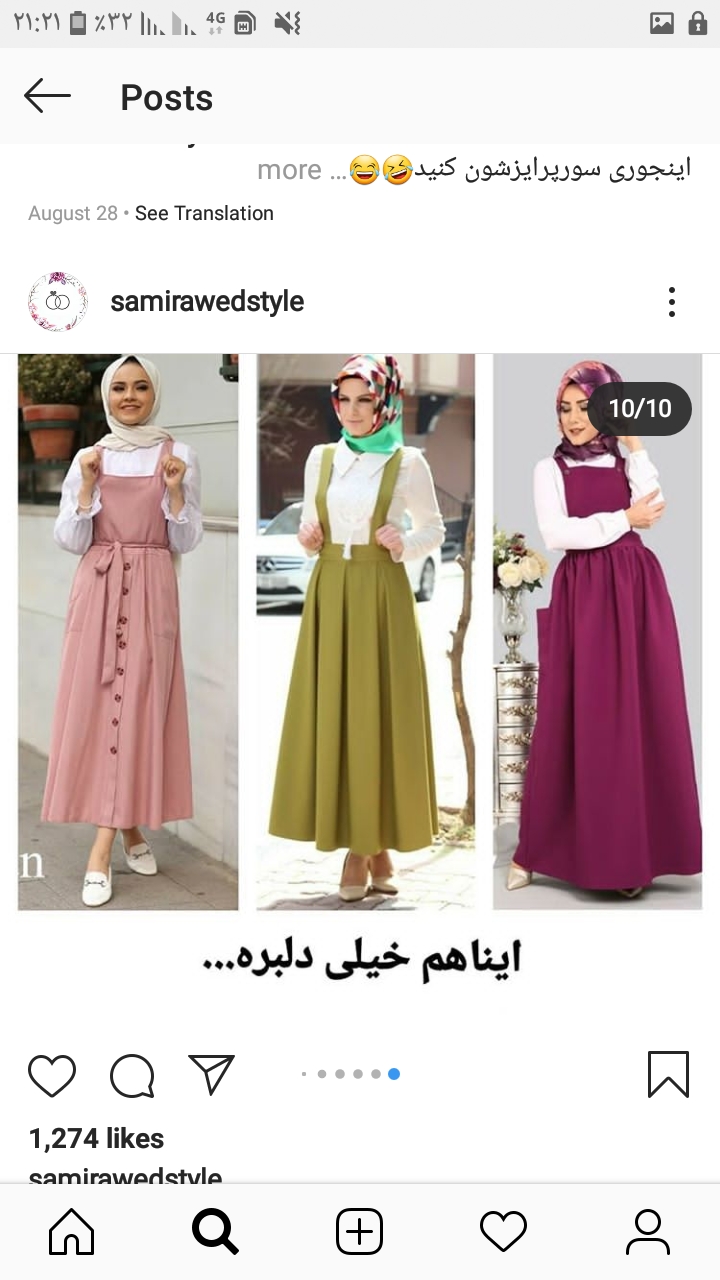The width and height of the screenshot is (720, 1280).
Task: Save the post with the bookmark icon
Action: click(668, 1075)
